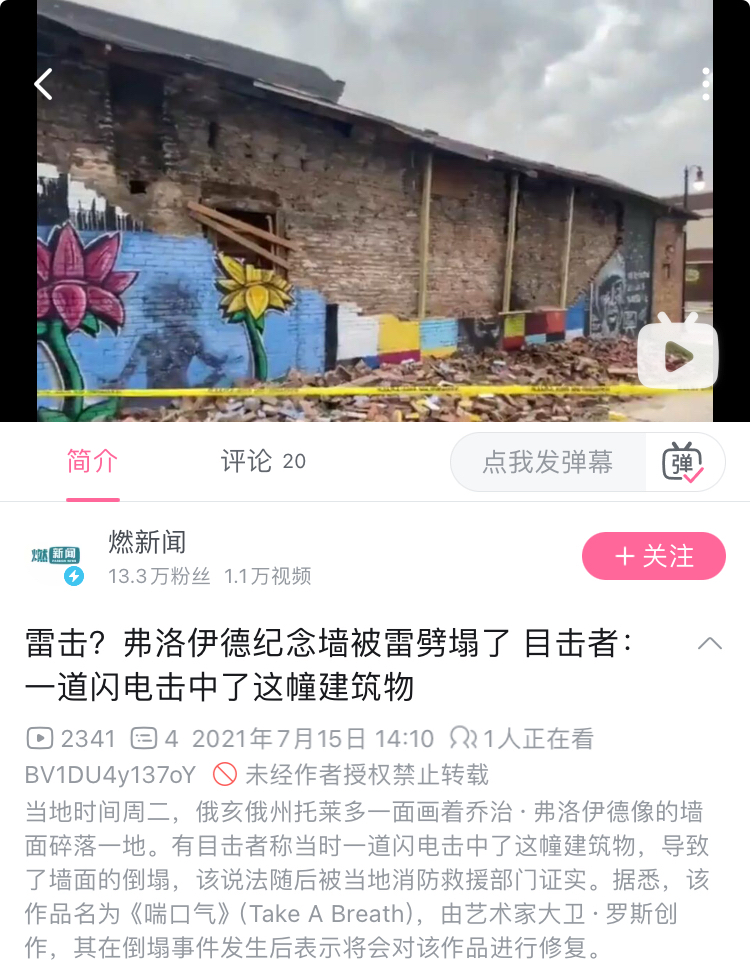Image resolution: width=750 pixels, height=978 pixels.
Task: Open the video overflow menu
Action: click(705, 84)
